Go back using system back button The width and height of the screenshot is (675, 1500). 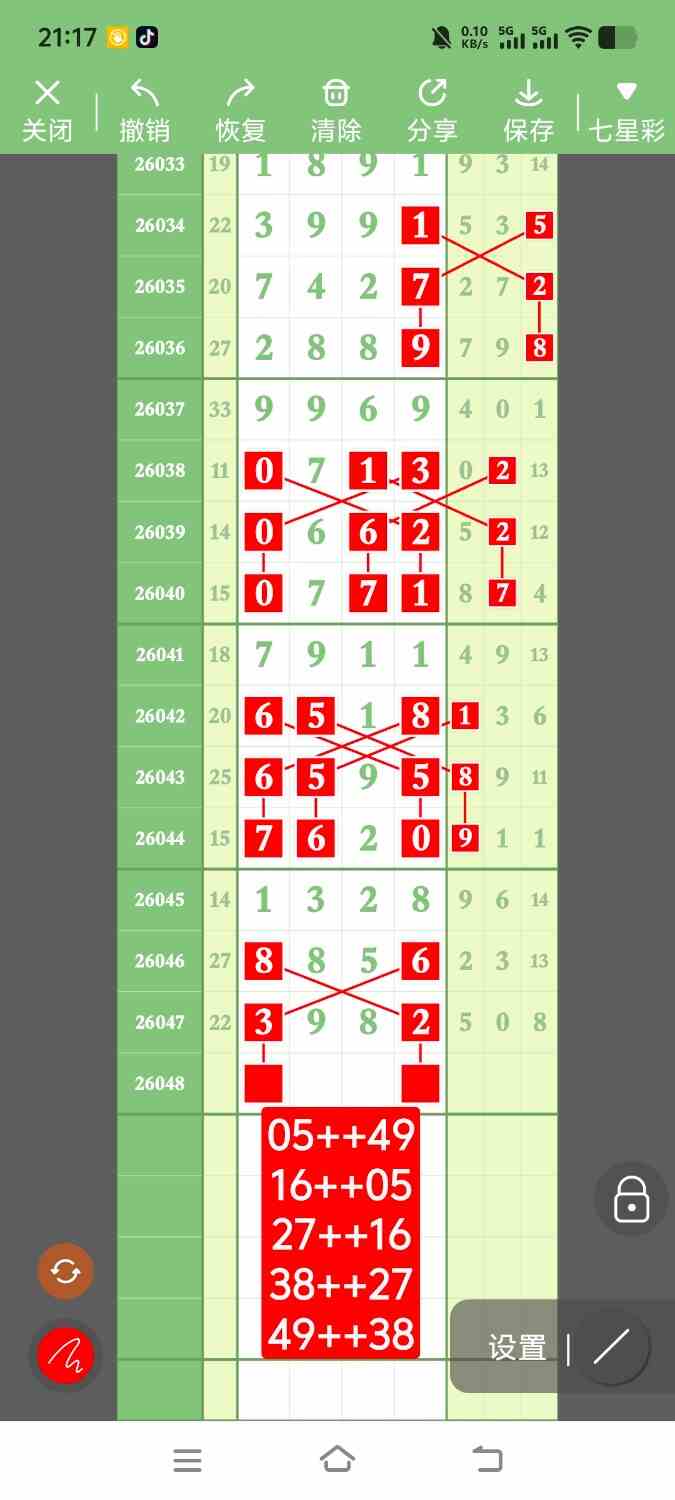(x=487, y=1459)
